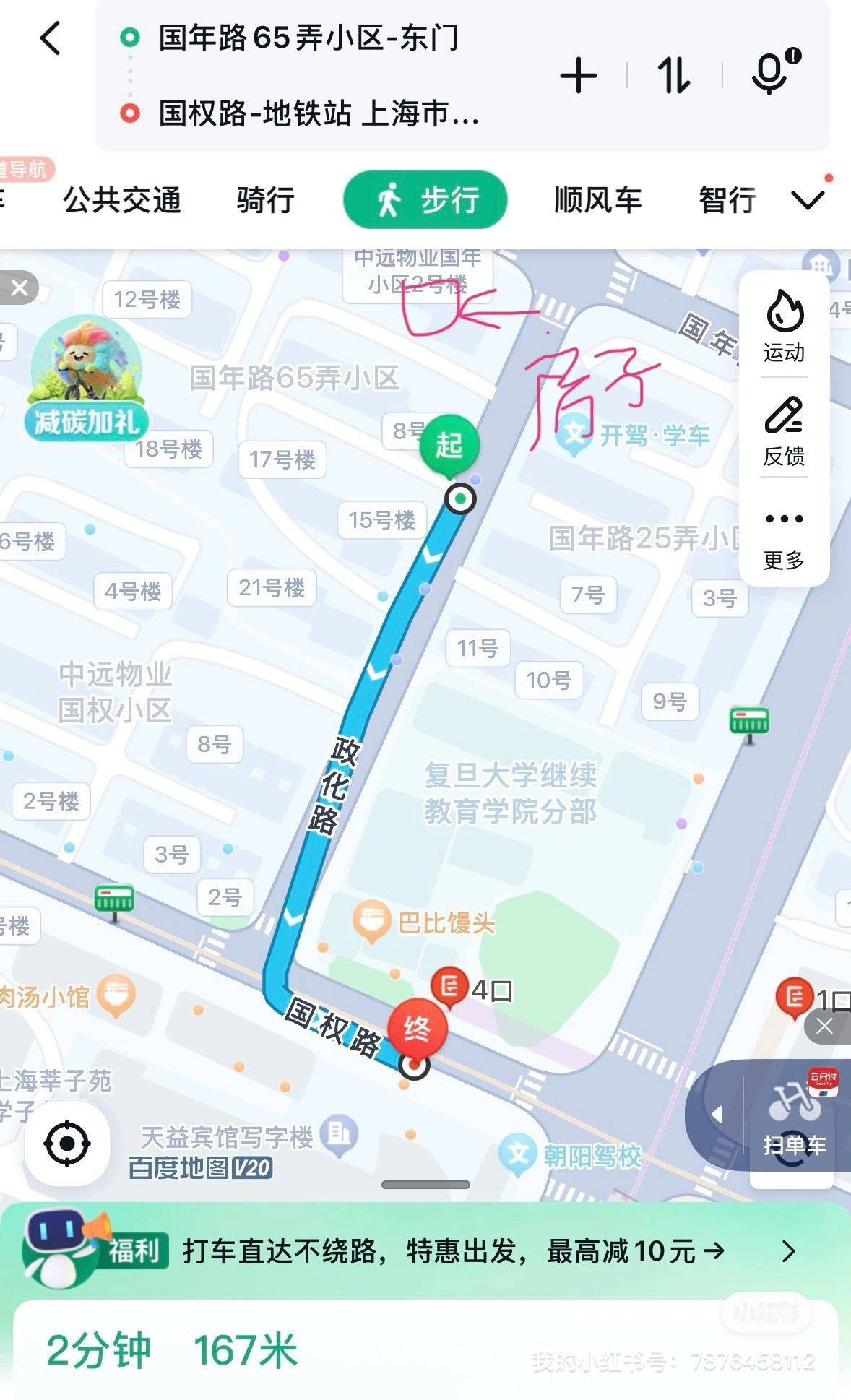The width and height of the screenshot is (851, 1400).
Task: Switch to 顺风车 tab
Action: point(598,200)
